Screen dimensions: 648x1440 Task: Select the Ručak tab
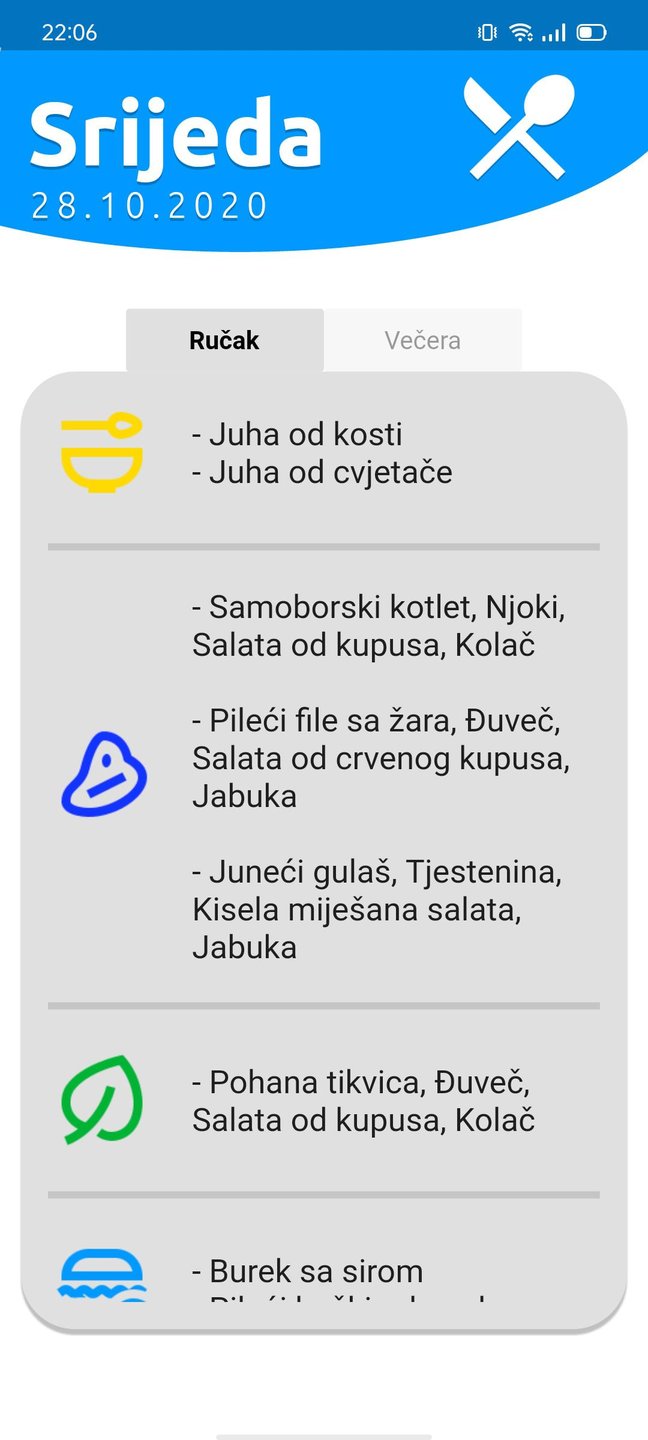[x=224, y=340]
